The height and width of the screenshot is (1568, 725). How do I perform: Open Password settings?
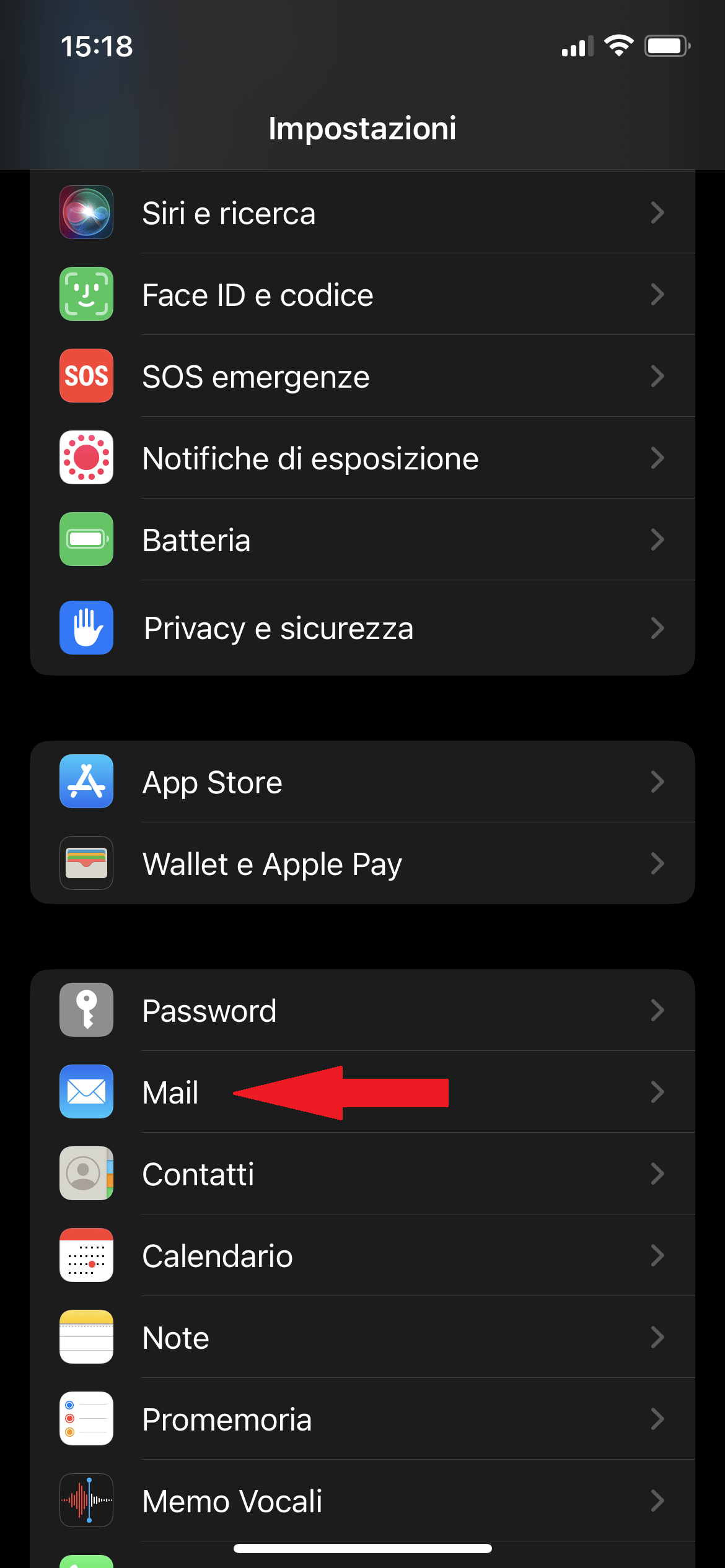362,1011
